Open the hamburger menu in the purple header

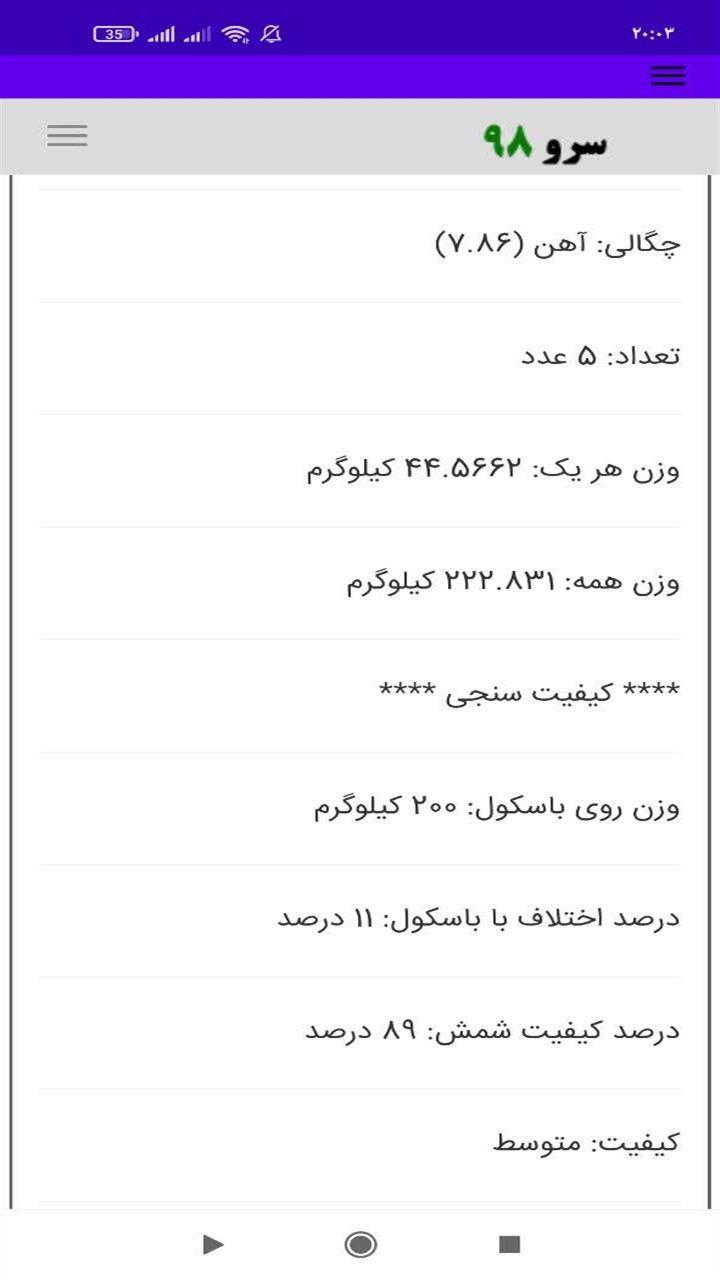click(x=667, y=76)
